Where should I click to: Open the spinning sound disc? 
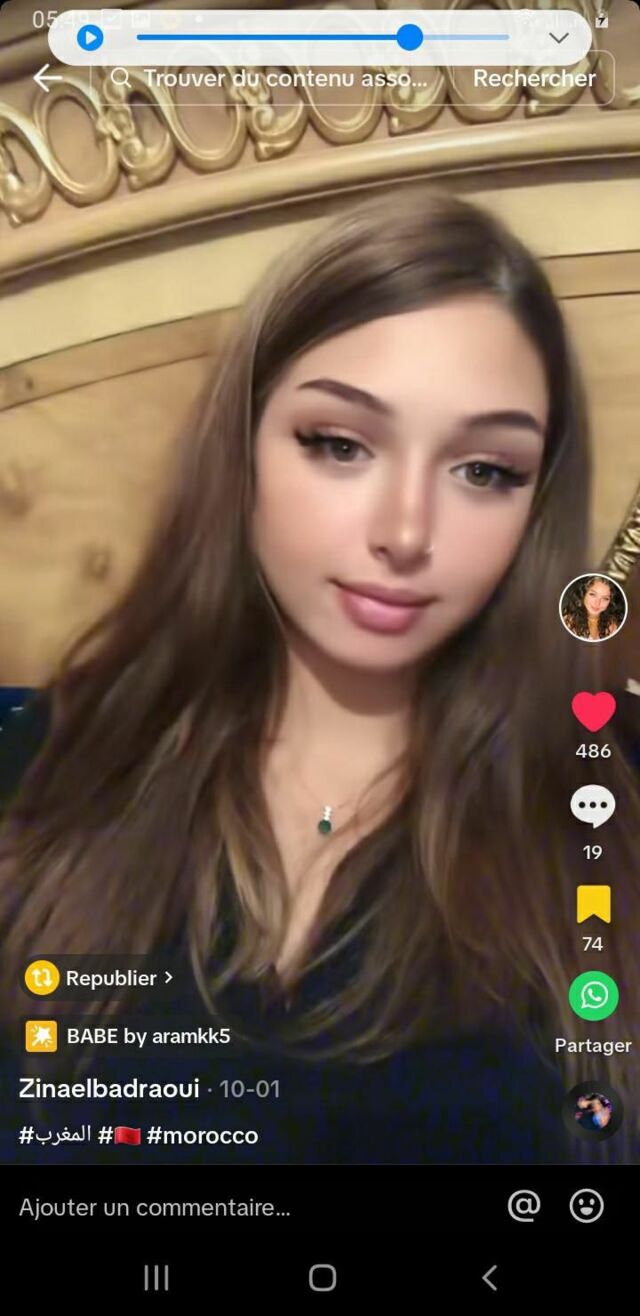point(593,1110)
